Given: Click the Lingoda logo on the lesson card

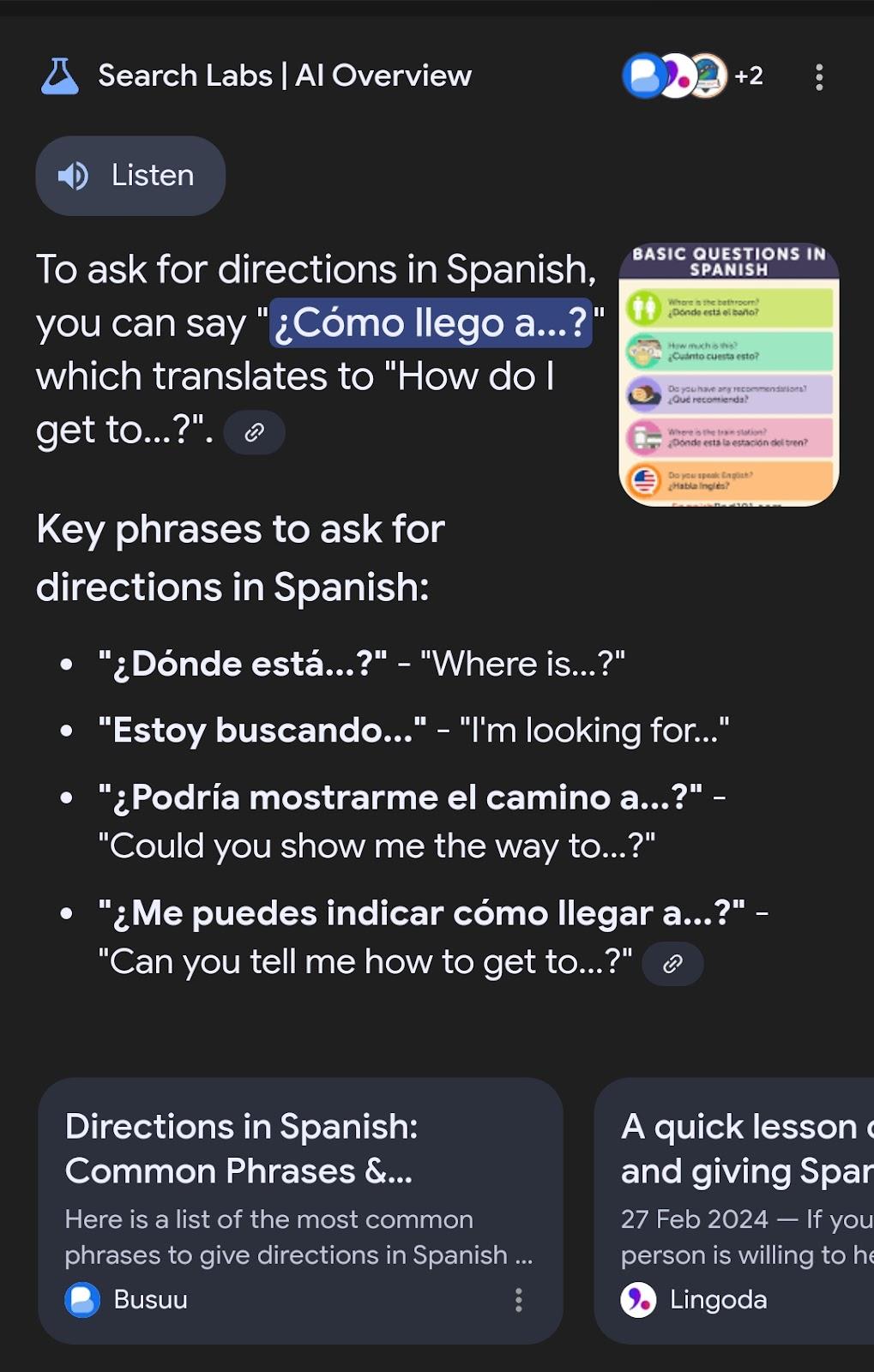Looking at the screenshot, I should tap(638, 1299).
